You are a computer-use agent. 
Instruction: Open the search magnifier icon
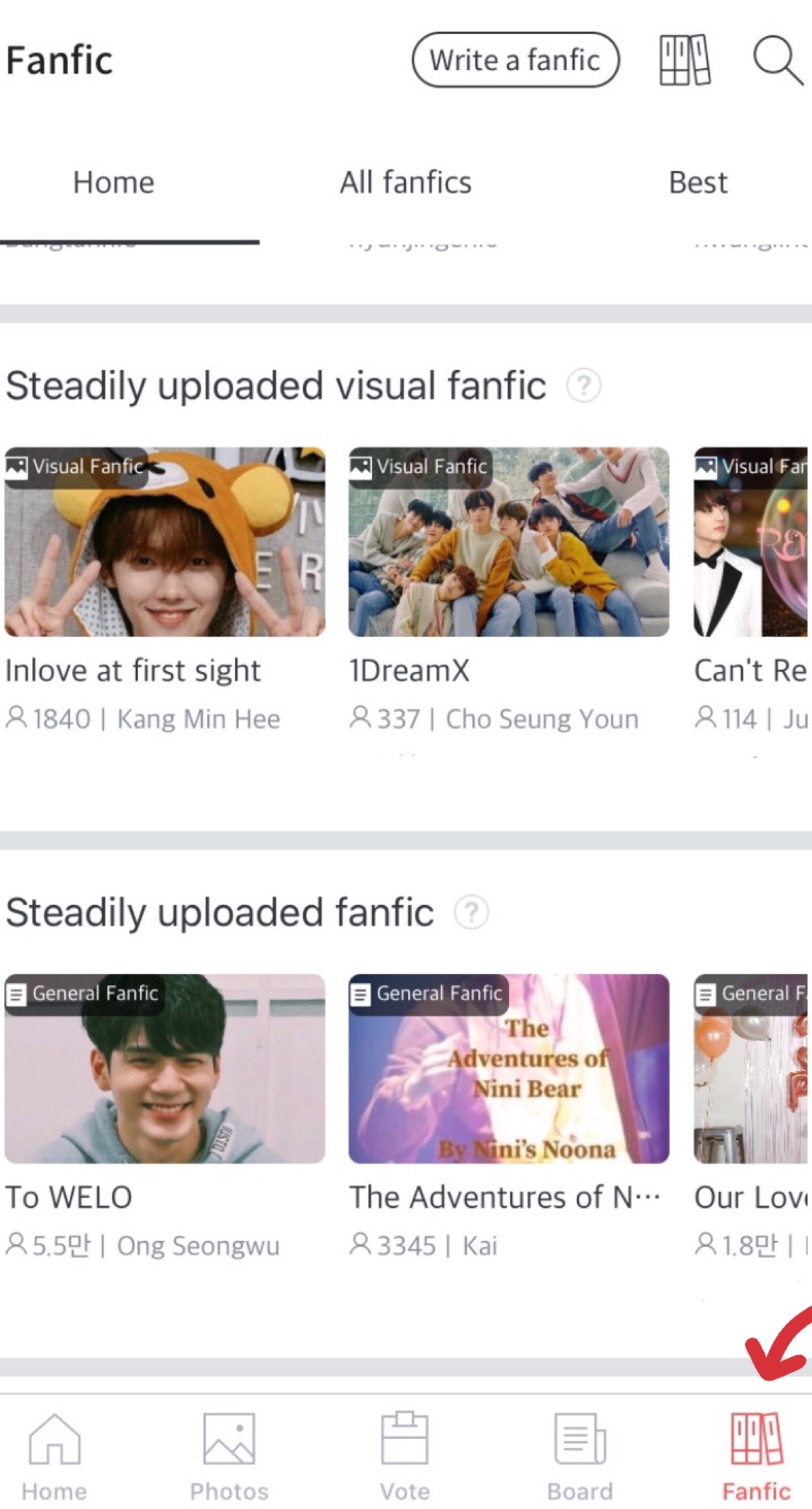(x=777, y=60)
